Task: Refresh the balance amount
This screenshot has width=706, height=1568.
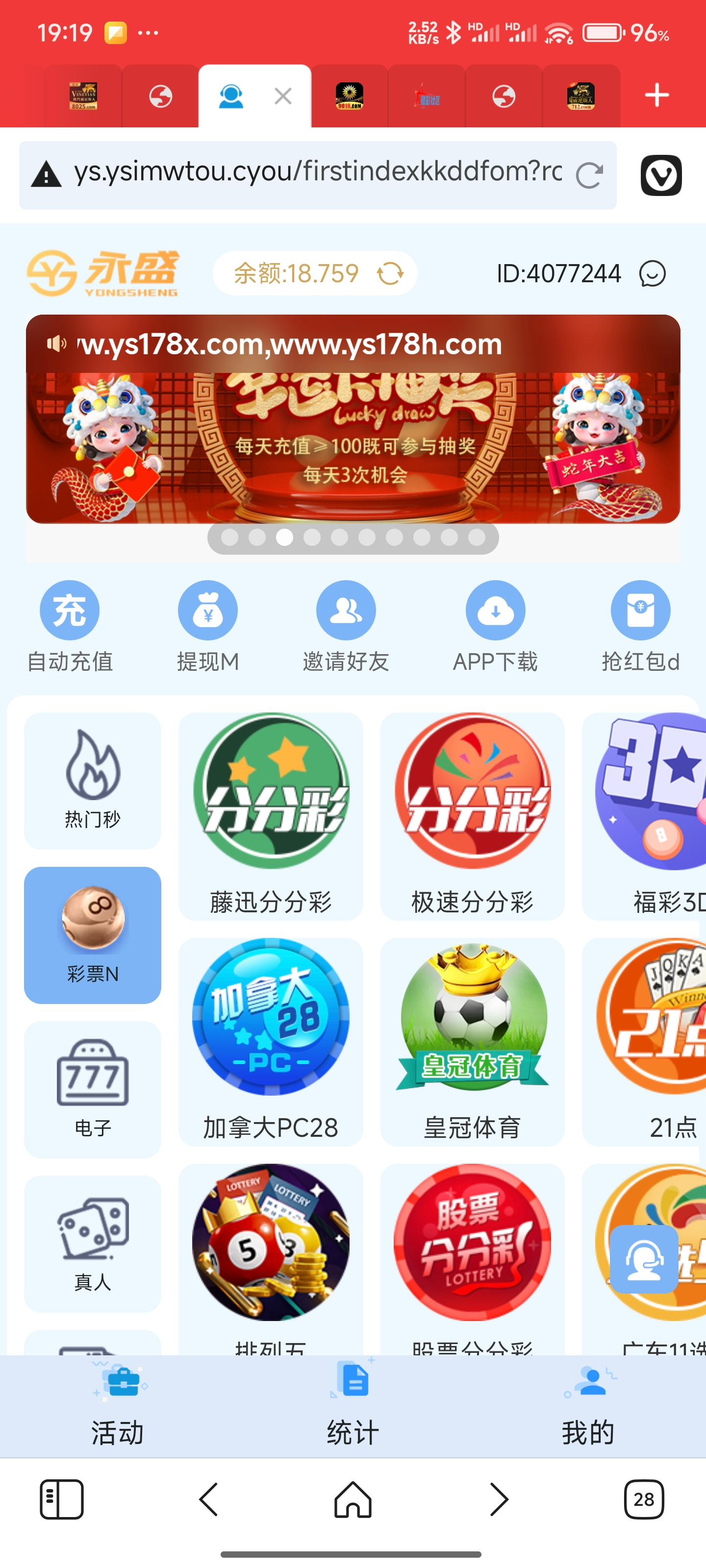Action: [390, 273]
